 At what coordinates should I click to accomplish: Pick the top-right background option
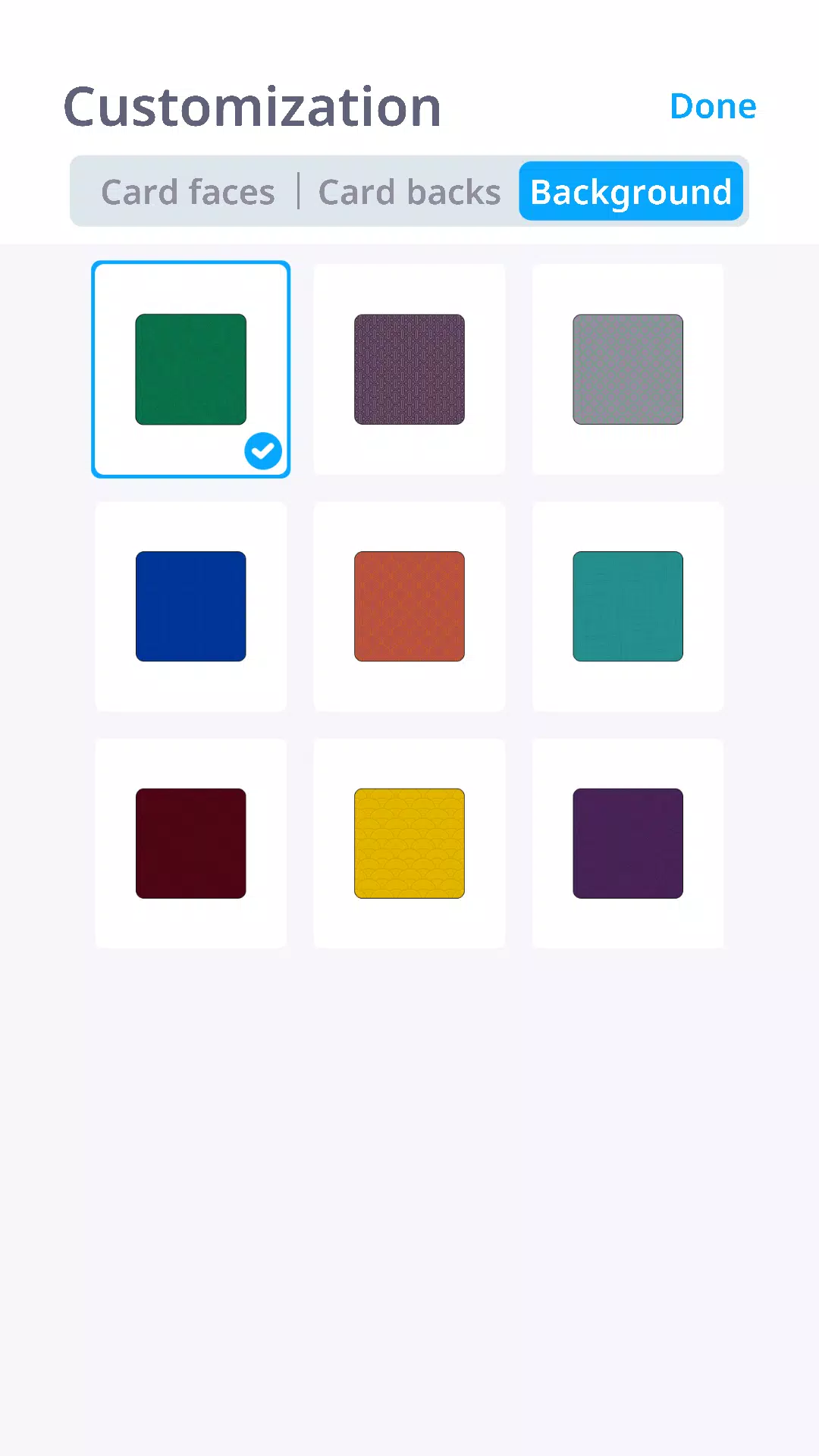coord(627,369)
